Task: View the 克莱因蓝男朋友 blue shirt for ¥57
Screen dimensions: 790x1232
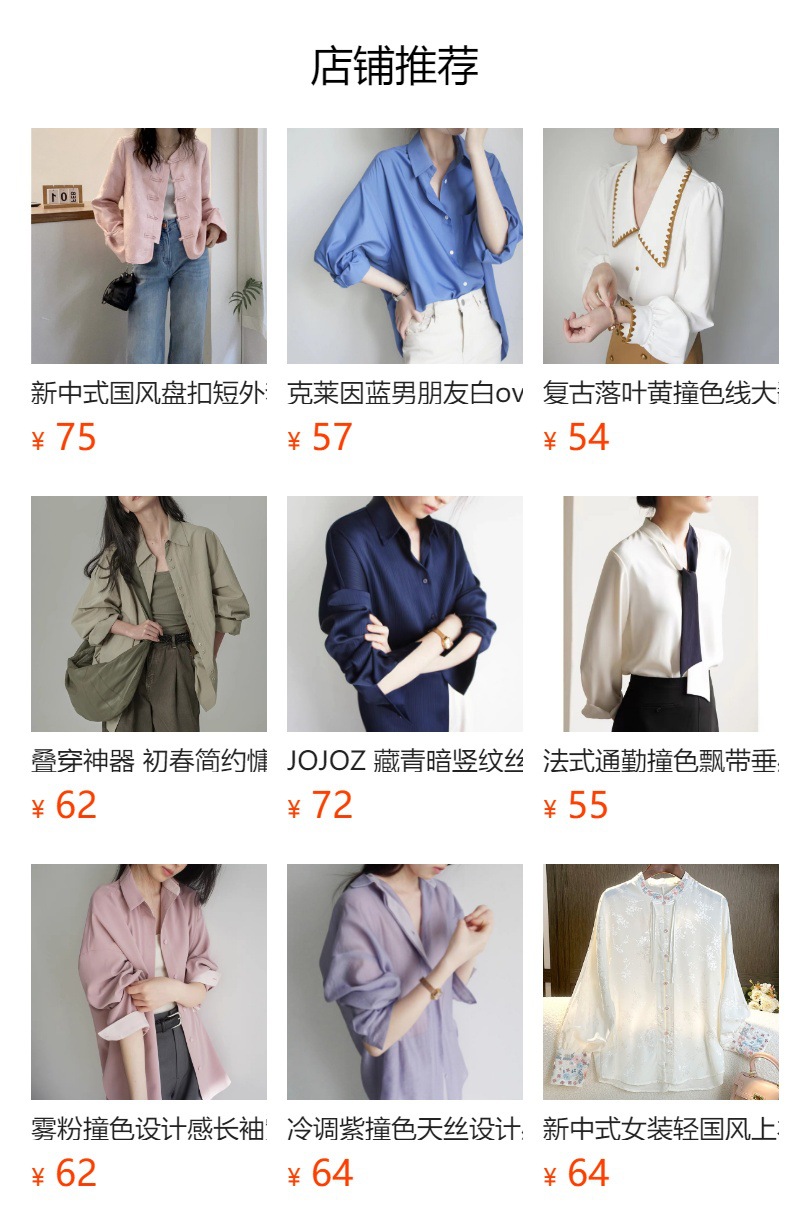Action: [404, 246]
